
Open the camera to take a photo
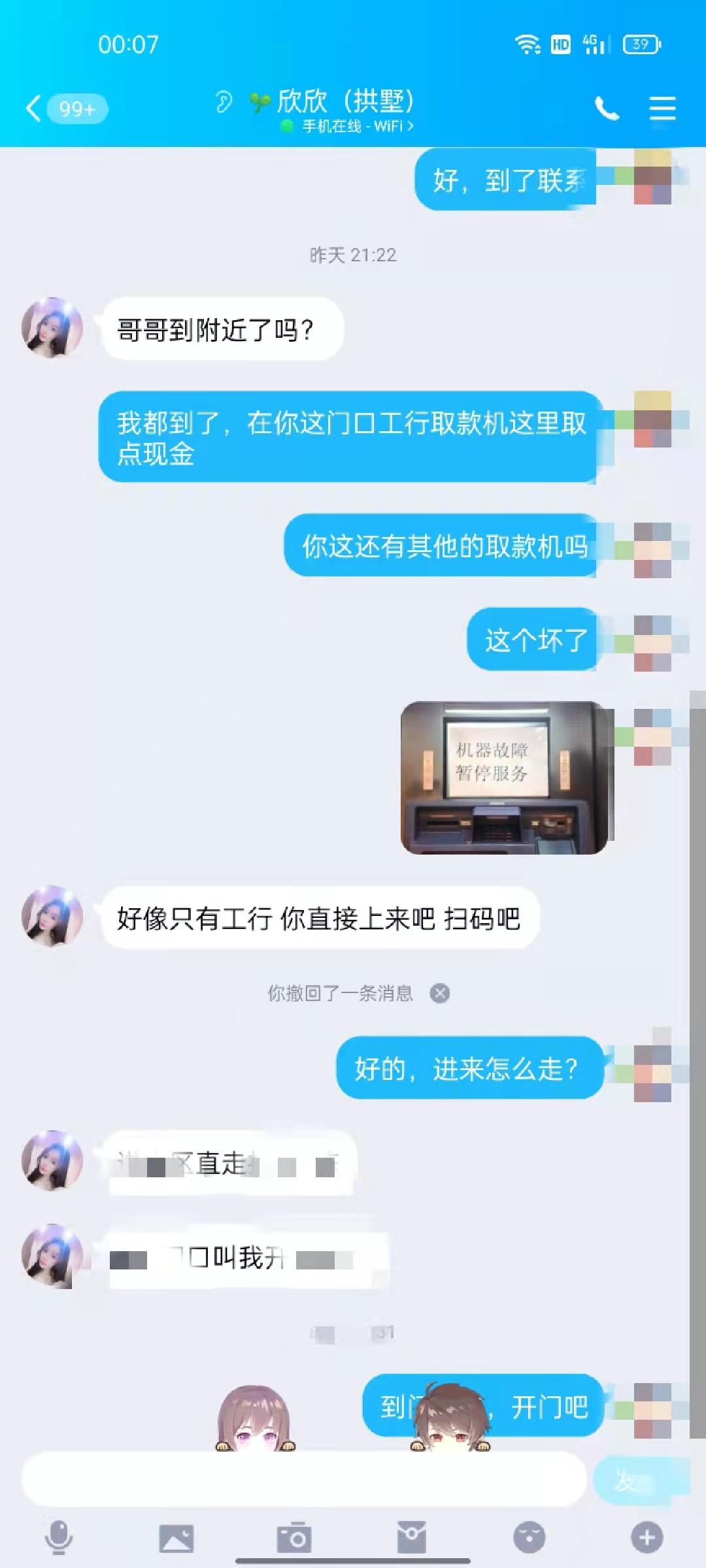[x=294, y=1537]
